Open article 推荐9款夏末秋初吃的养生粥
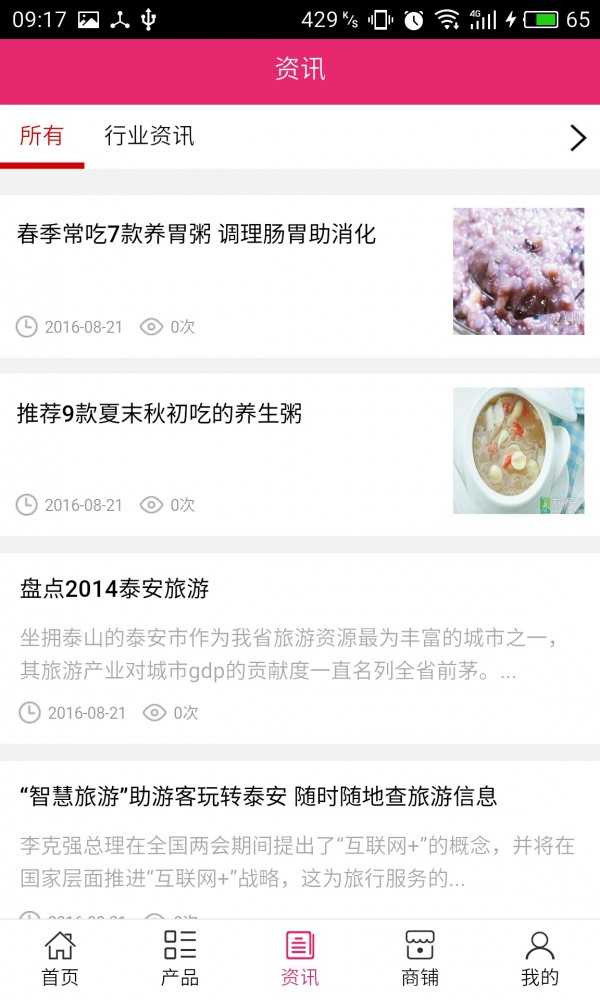 point(300,455)
